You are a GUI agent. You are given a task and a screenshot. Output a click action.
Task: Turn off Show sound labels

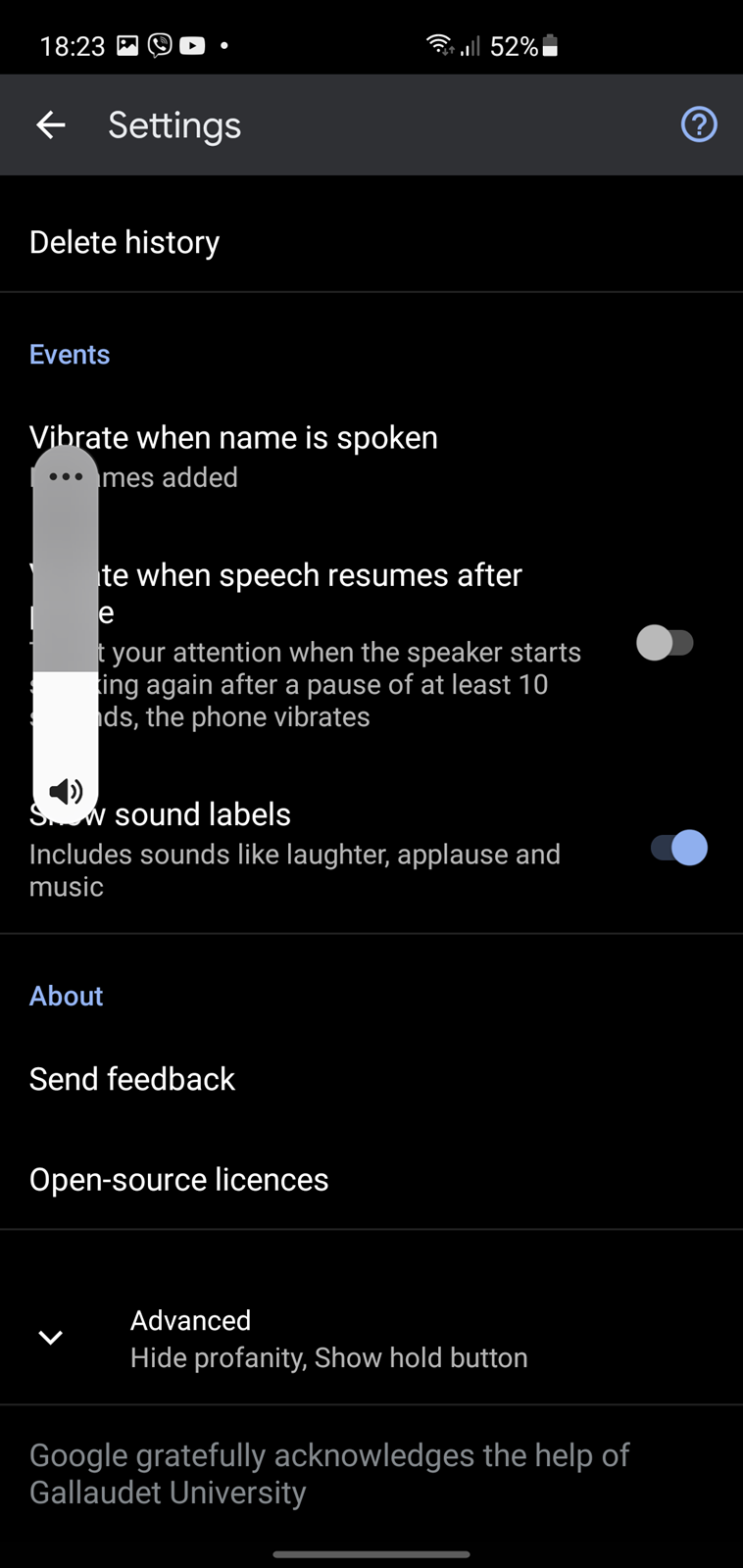point(679,848)
